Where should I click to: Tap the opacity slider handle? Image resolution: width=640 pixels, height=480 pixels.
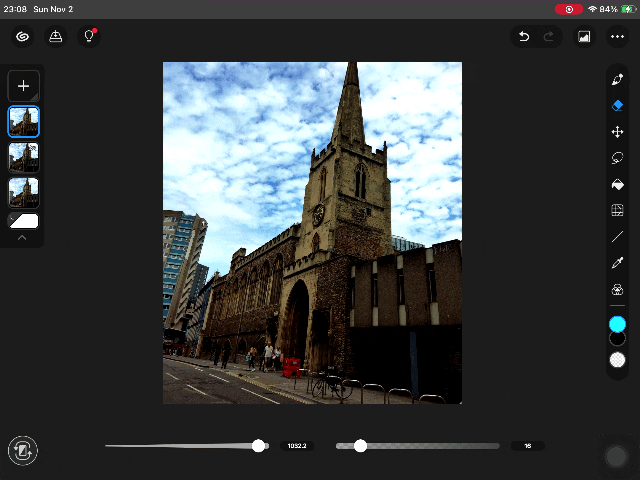[360, 446]
